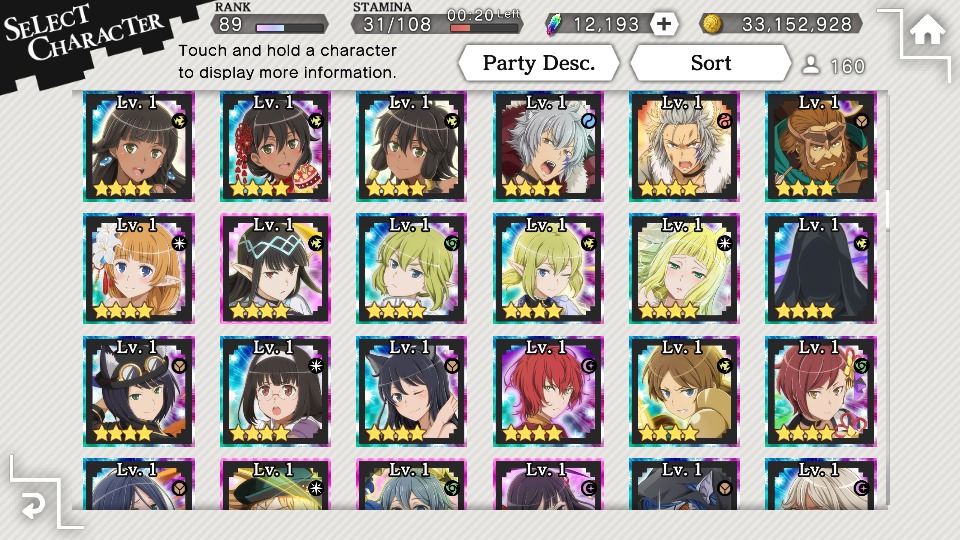Open the Sort options

(711, 63)
